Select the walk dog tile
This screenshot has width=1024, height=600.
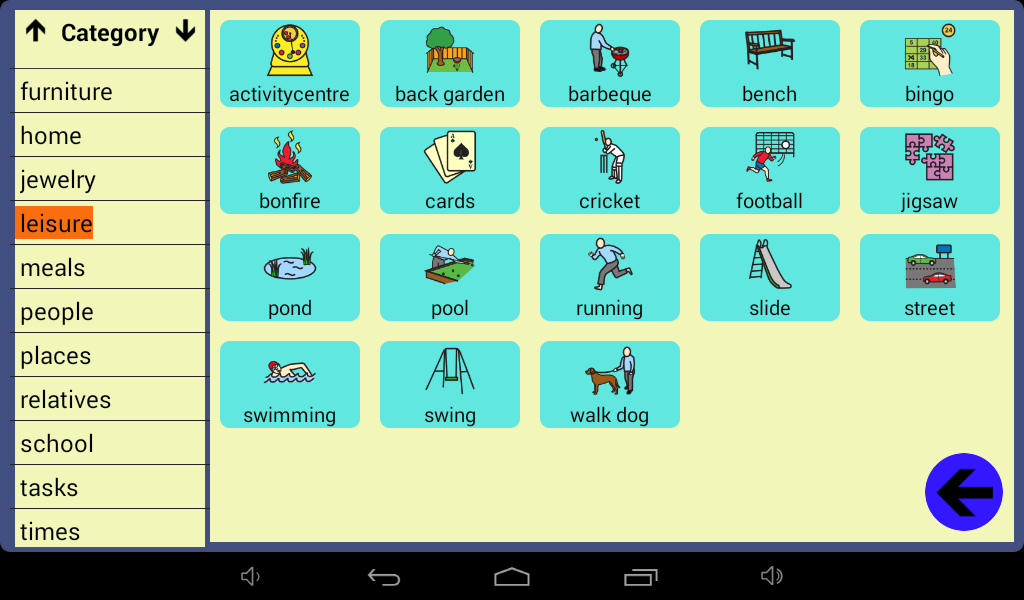[610, 385]
